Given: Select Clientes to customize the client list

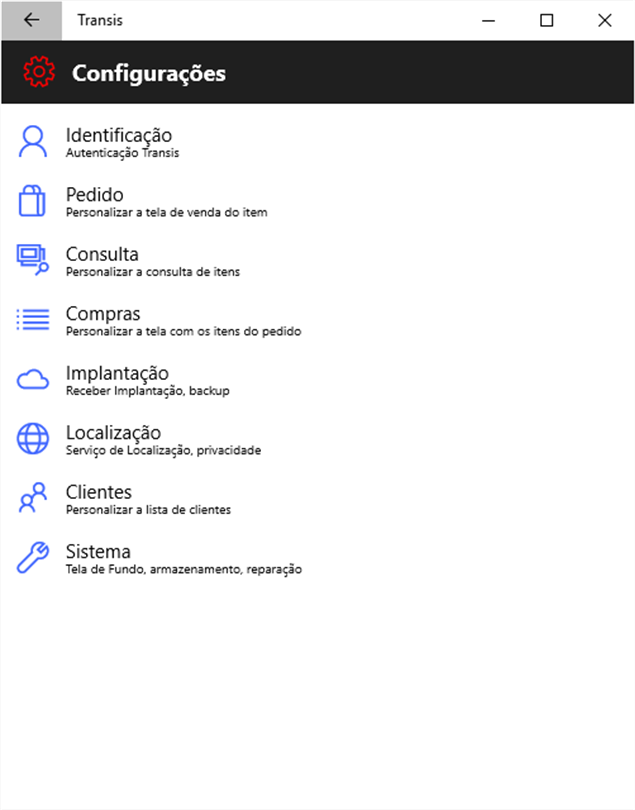Looking at the screenshot, I should [99, 499].
